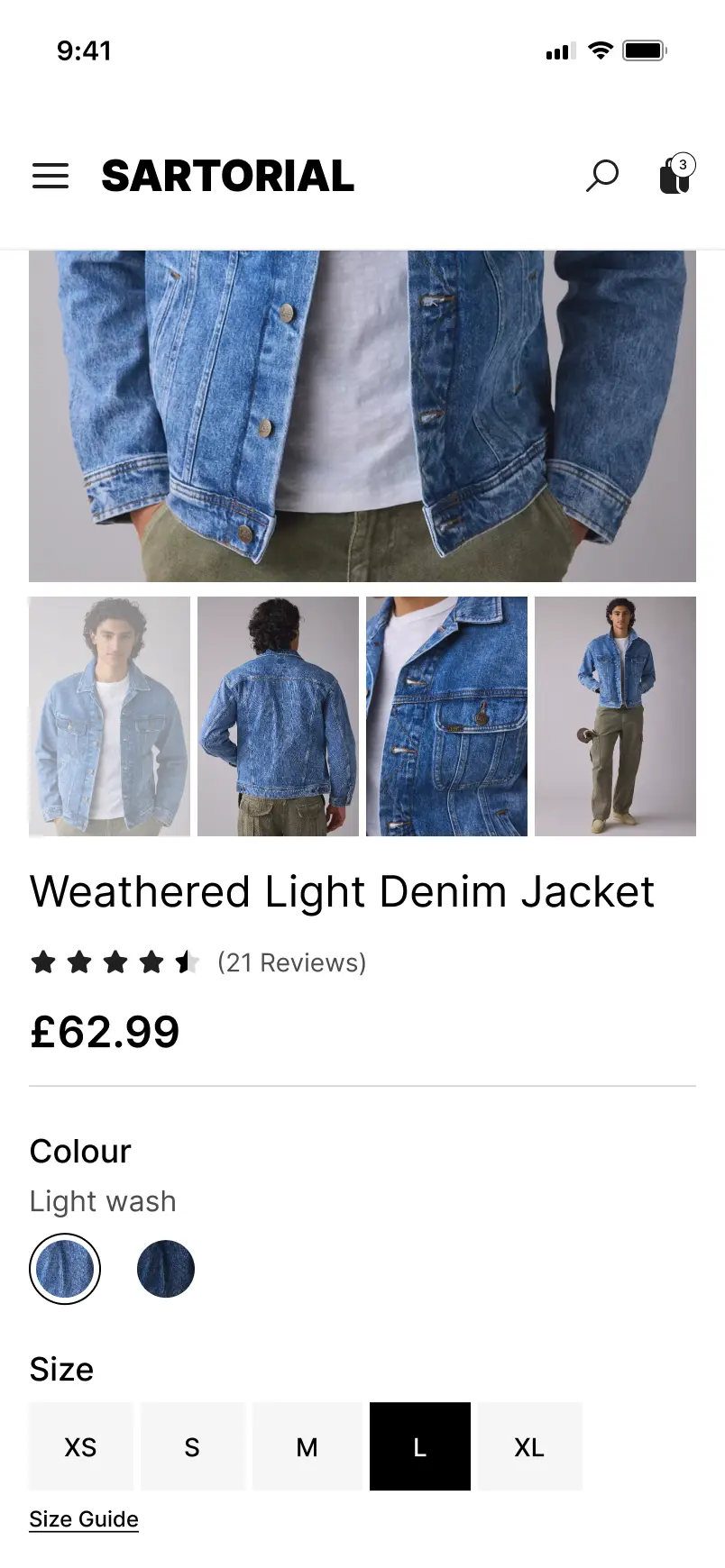The image size is (725, 1568).
Task: Pick size XL
Action: 529,1446
